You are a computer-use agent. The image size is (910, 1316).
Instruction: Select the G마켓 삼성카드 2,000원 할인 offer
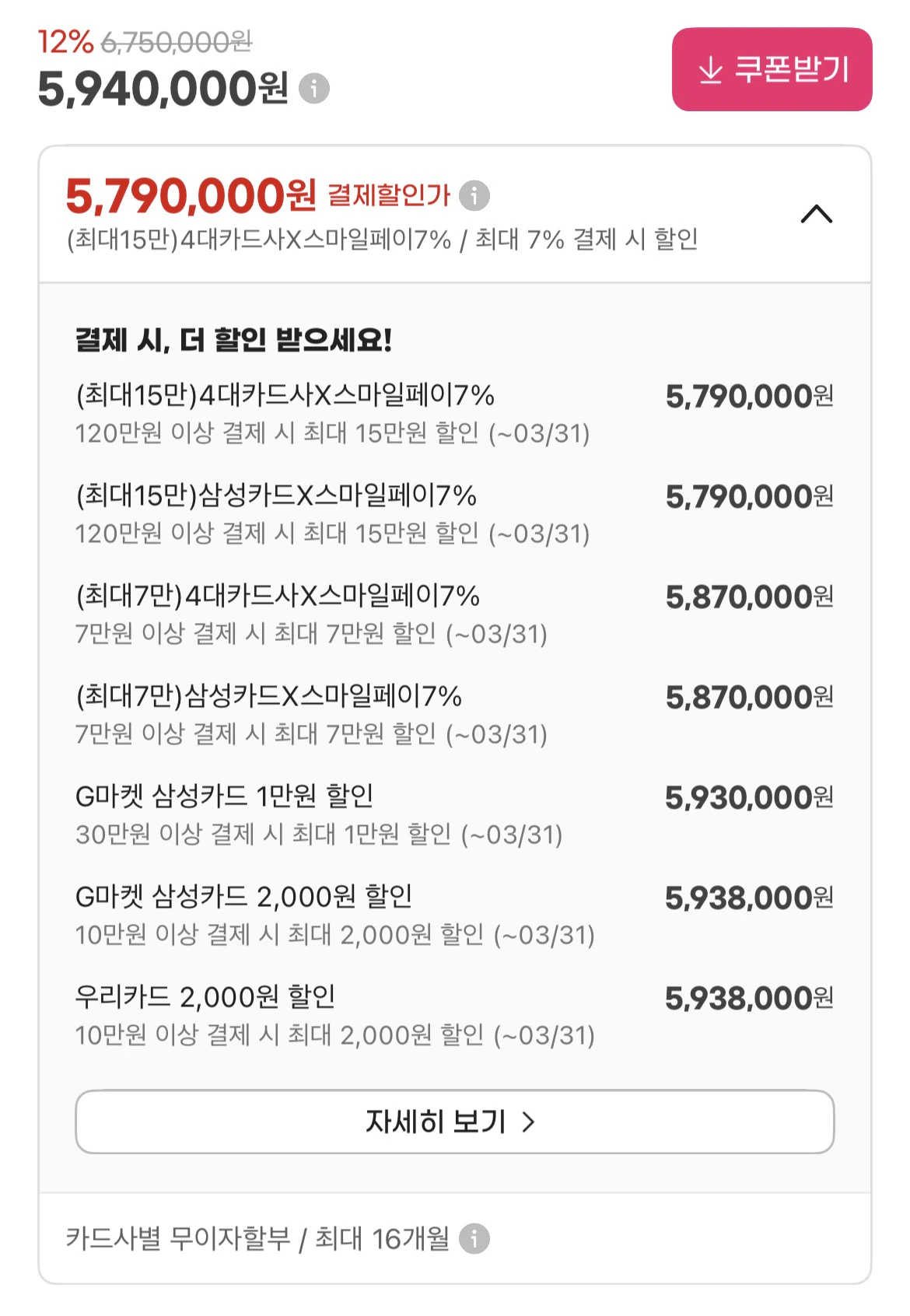246,896
